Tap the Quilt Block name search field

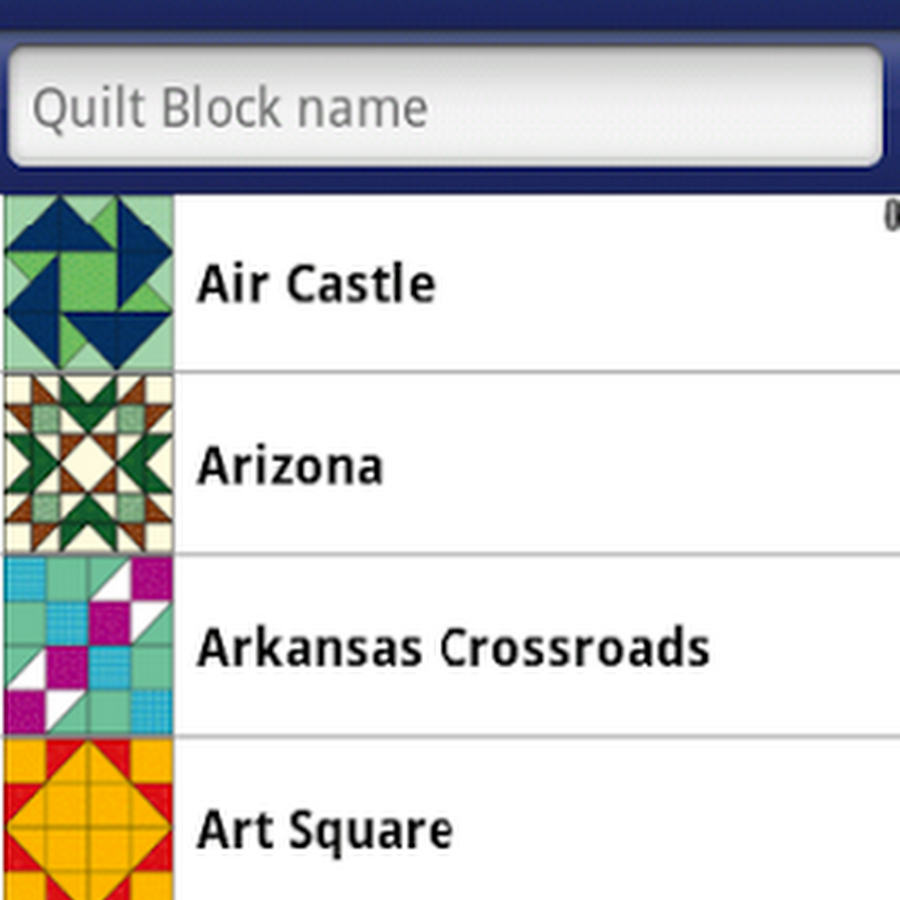pyautogui.click(x=445, y=107)
